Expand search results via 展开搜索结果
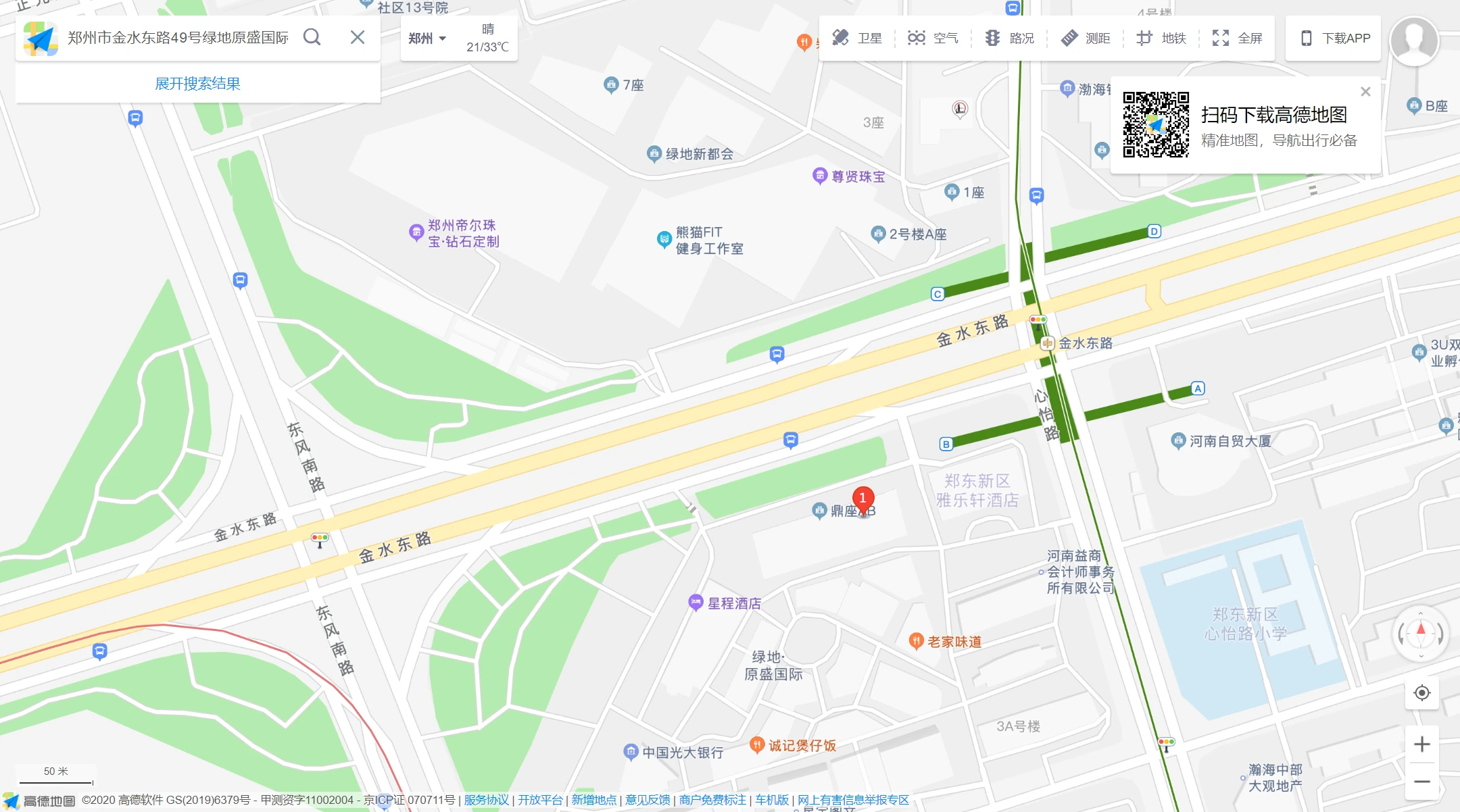 (197, 84)
